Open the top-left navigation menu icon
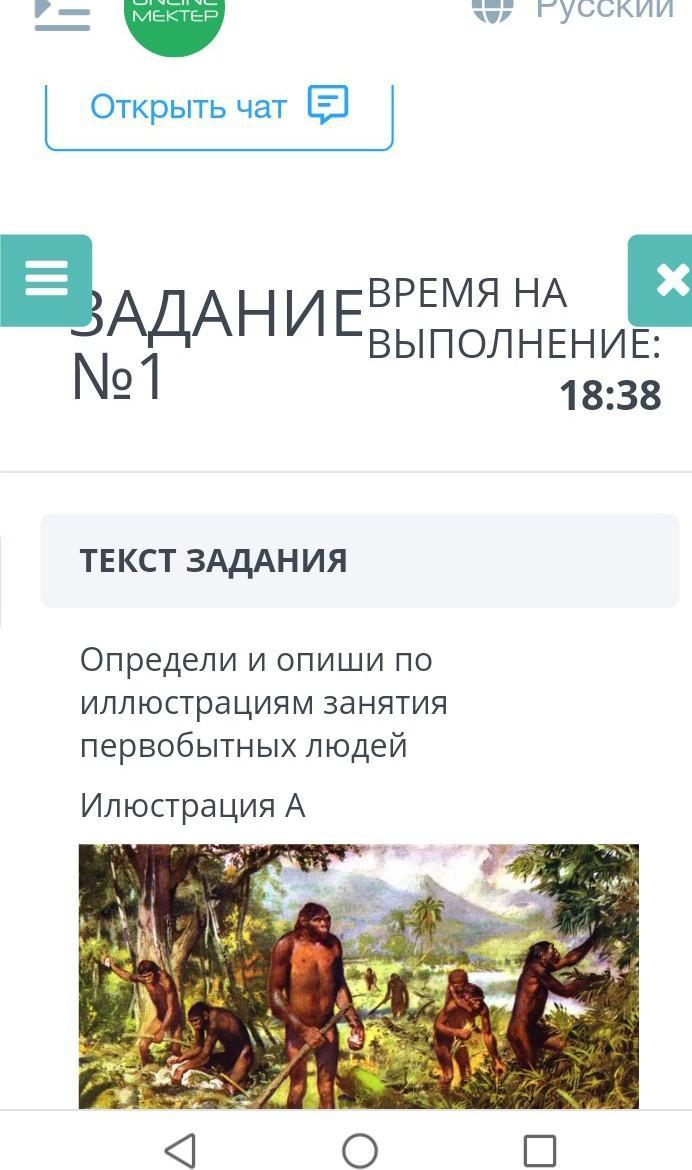Screen dimensions: 692x1170 coord(63,13)
